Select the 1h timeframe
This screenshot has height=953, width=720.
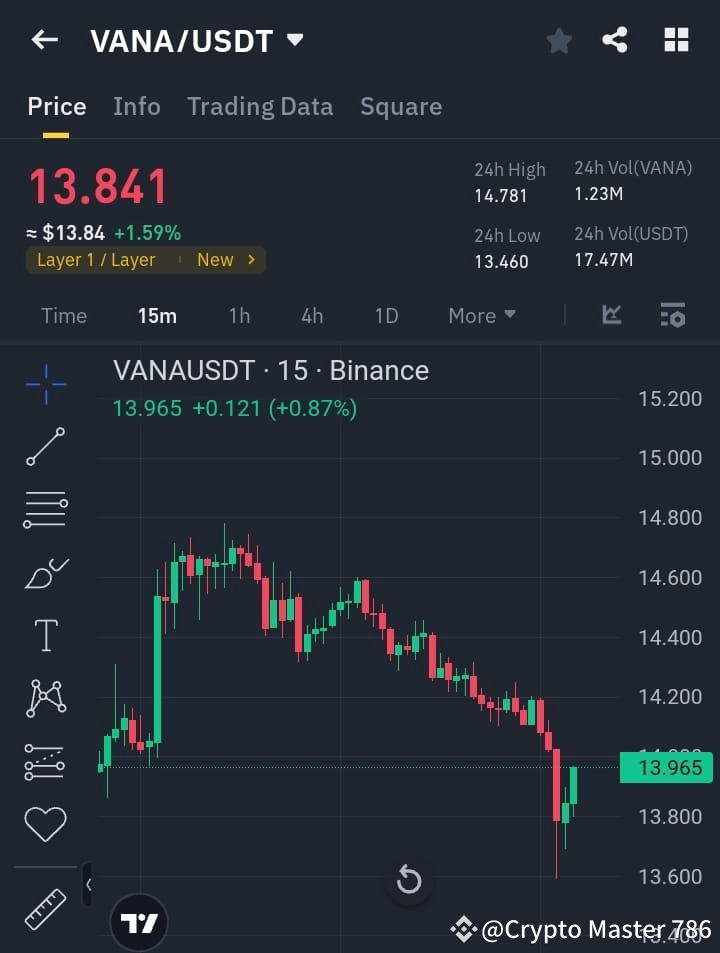click(239, 315)
